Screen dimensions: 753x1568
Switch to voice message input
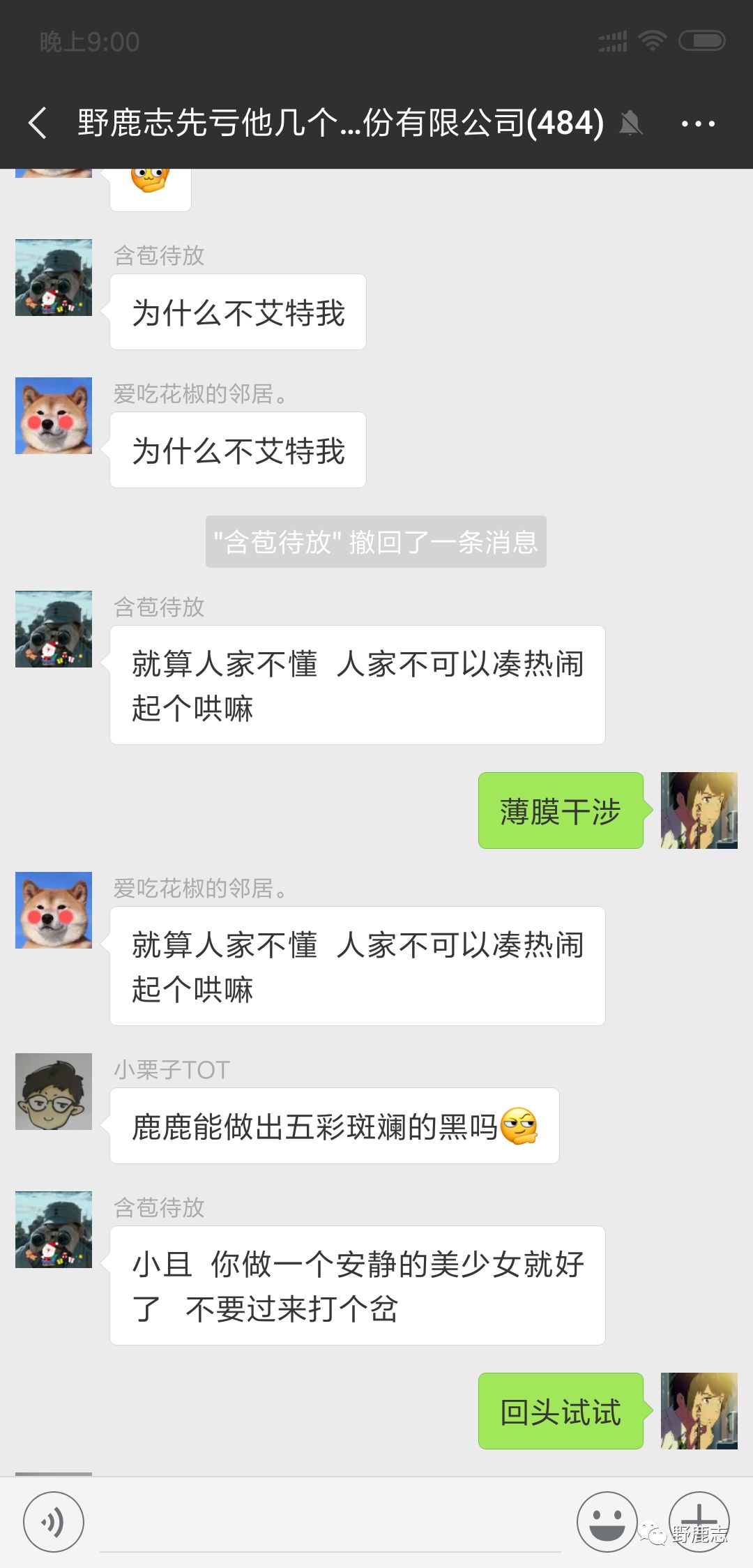(x=54, y=1521)
